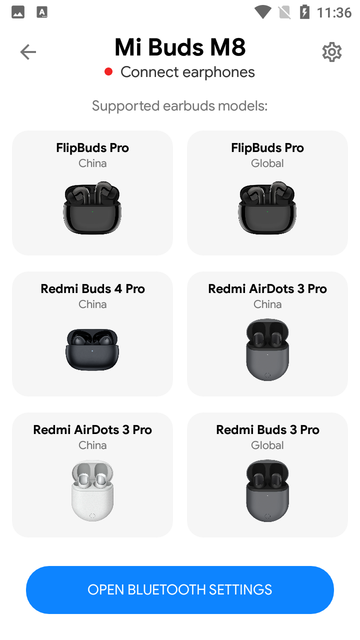Screen dimensions: 360x640
Task: Select the FlipBuds Pro China card
Action: (x=92, y=193)
